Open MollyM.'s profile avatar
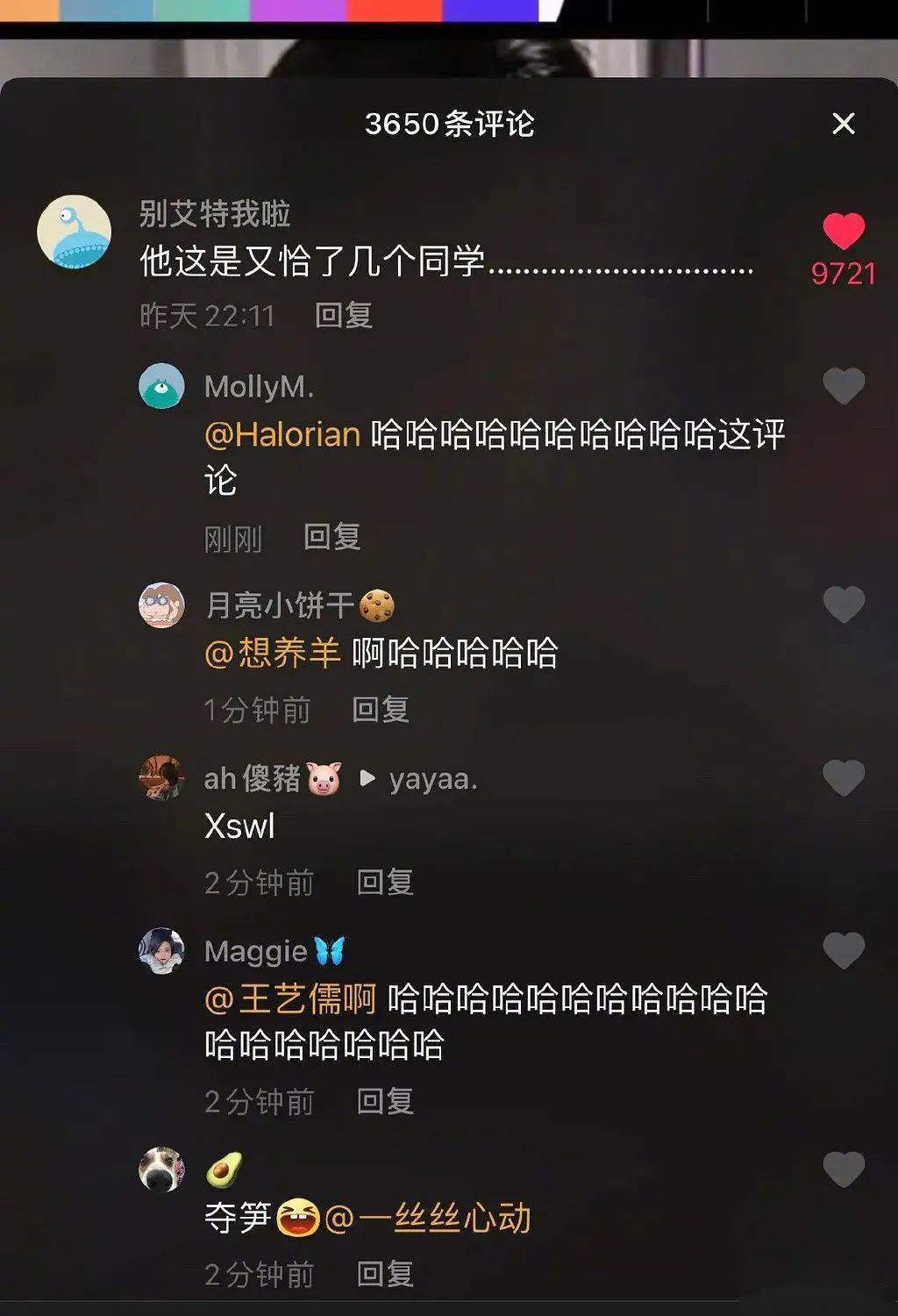 (x=162, y=385)
